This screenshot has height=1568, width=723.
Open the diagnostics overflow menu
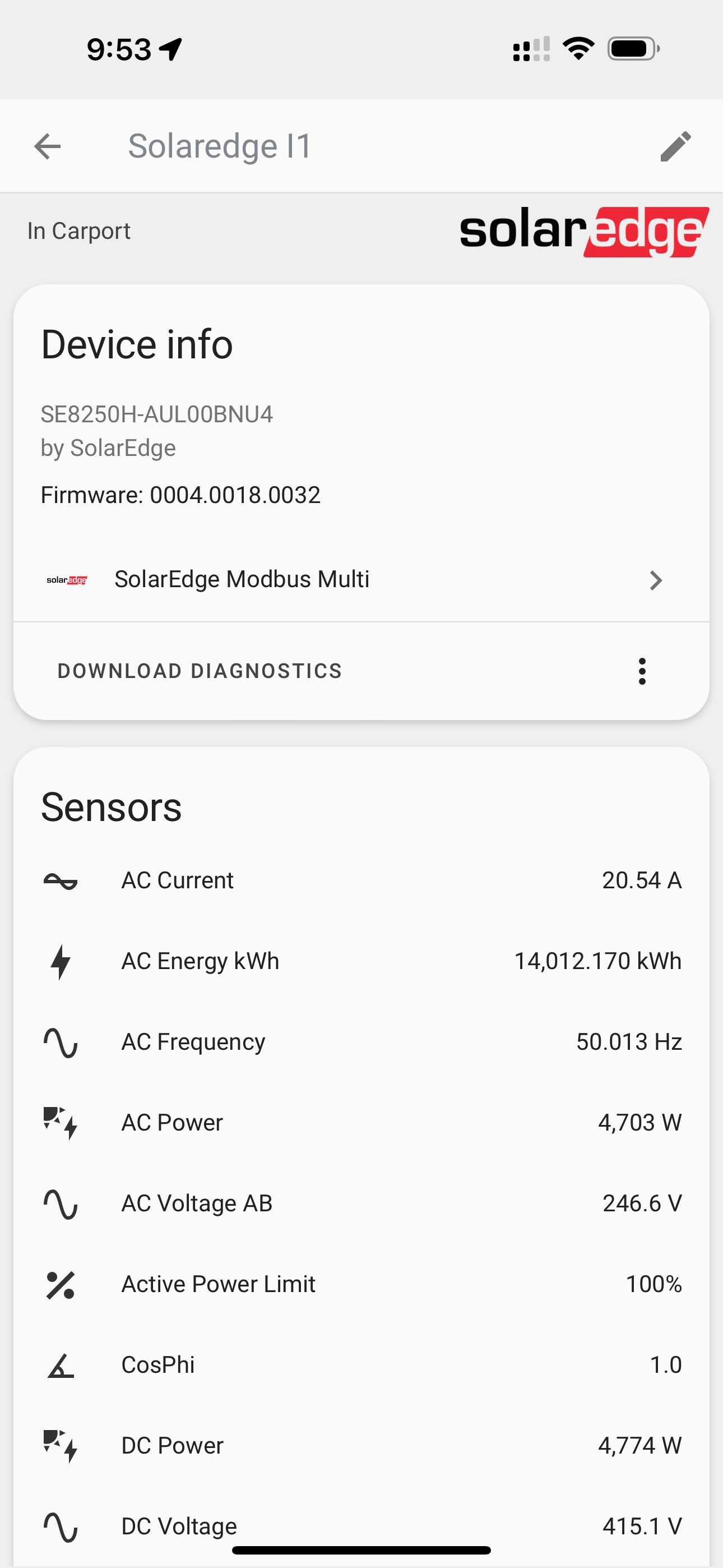click(643, 671)
